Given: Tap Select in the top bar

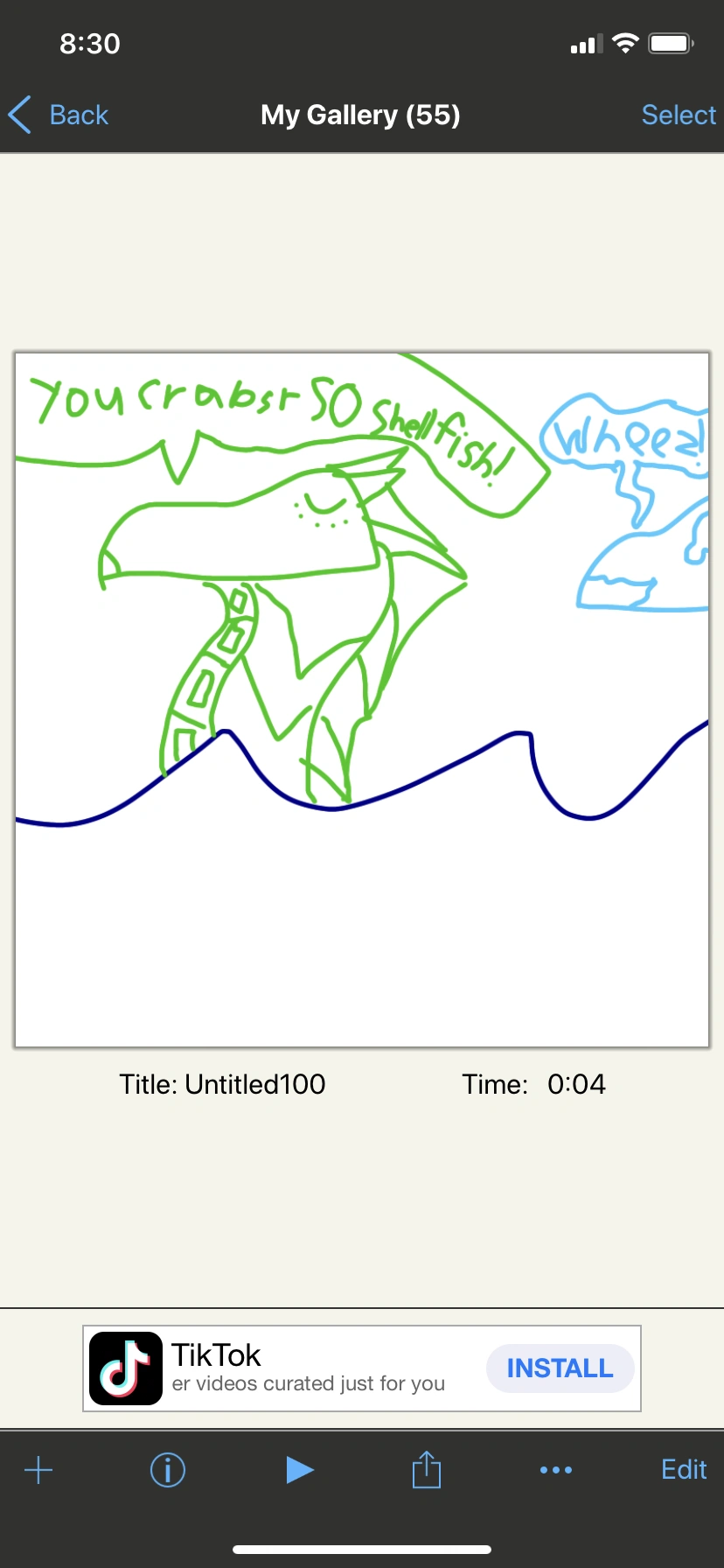Looking at the screenshot, I should (x=678, y=115).
